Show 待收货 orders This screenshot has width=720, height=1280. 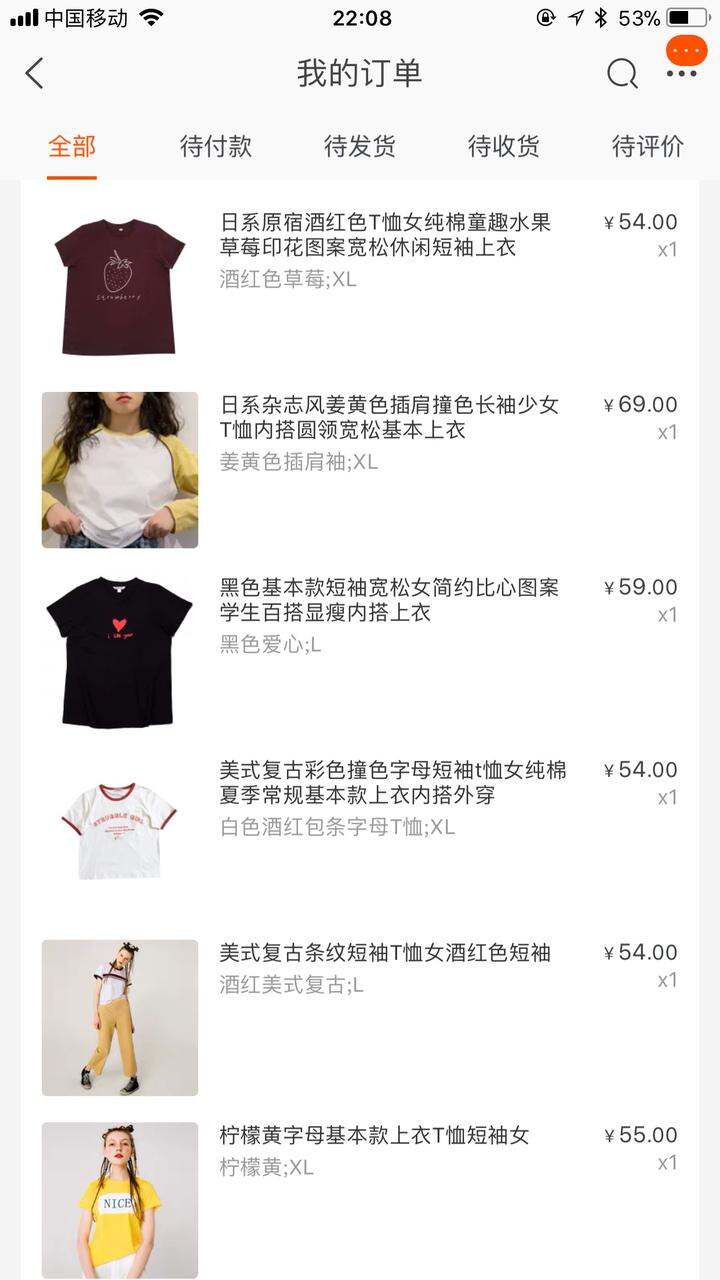tap(504, 146)
